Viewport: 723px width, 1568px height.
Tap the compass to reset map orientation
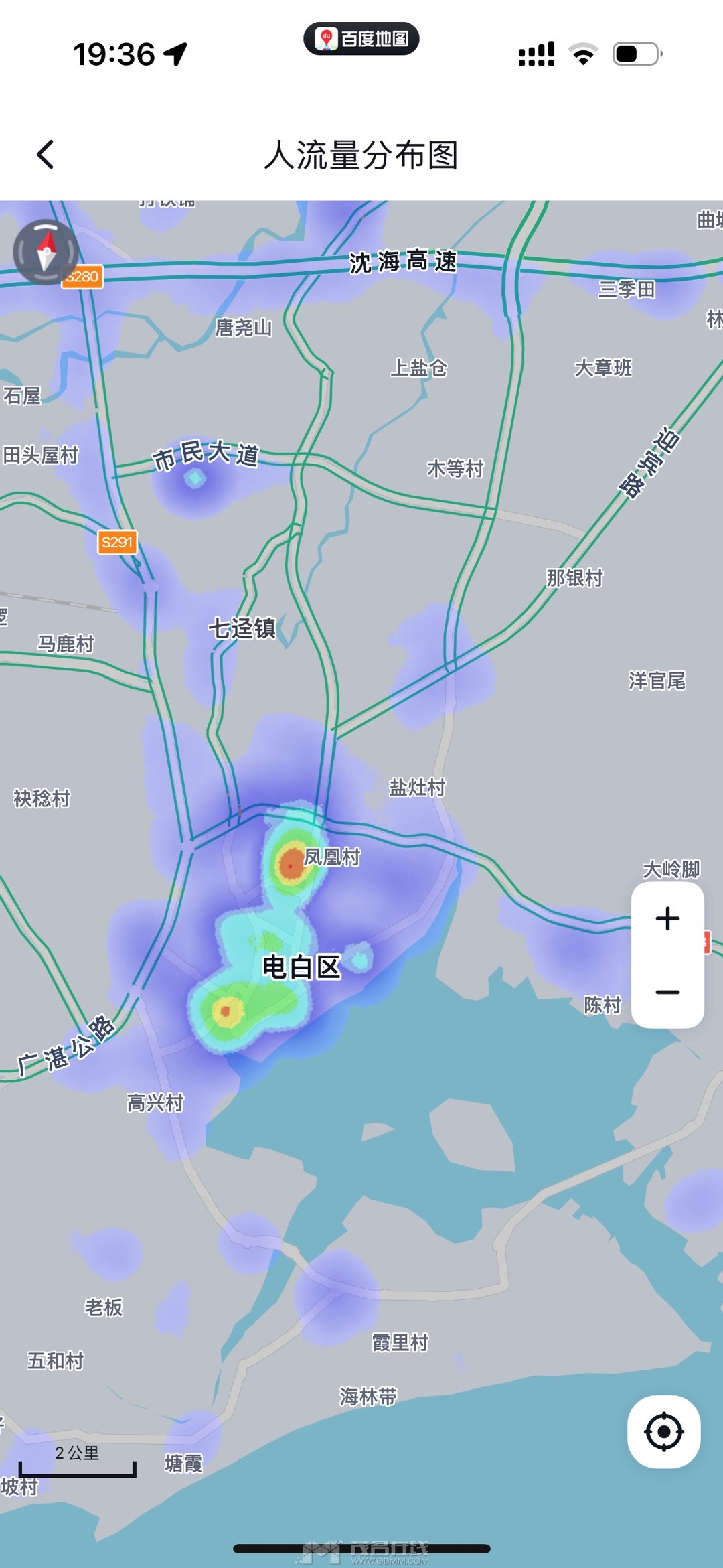click(46, 253)
